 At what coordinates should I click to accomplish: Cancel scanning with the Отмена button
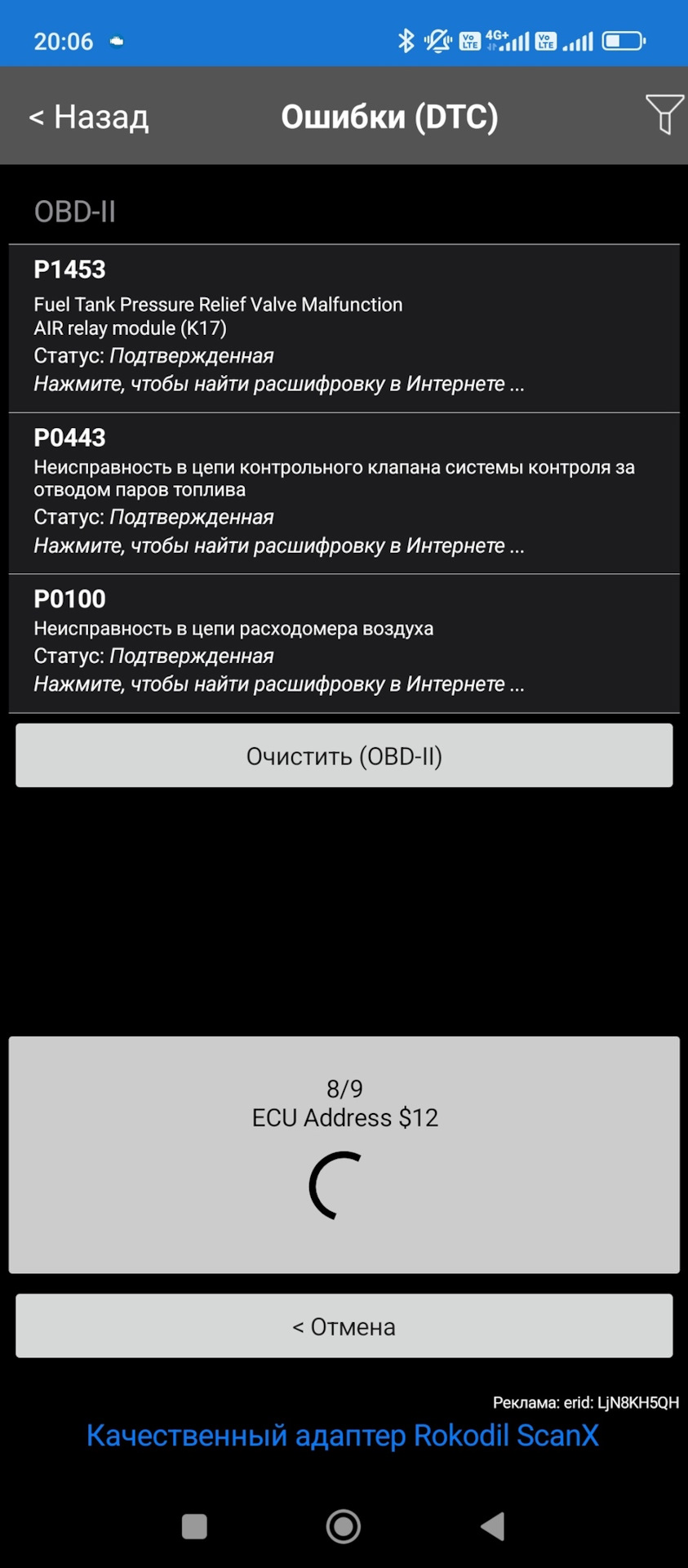[x=344, y=1325]
